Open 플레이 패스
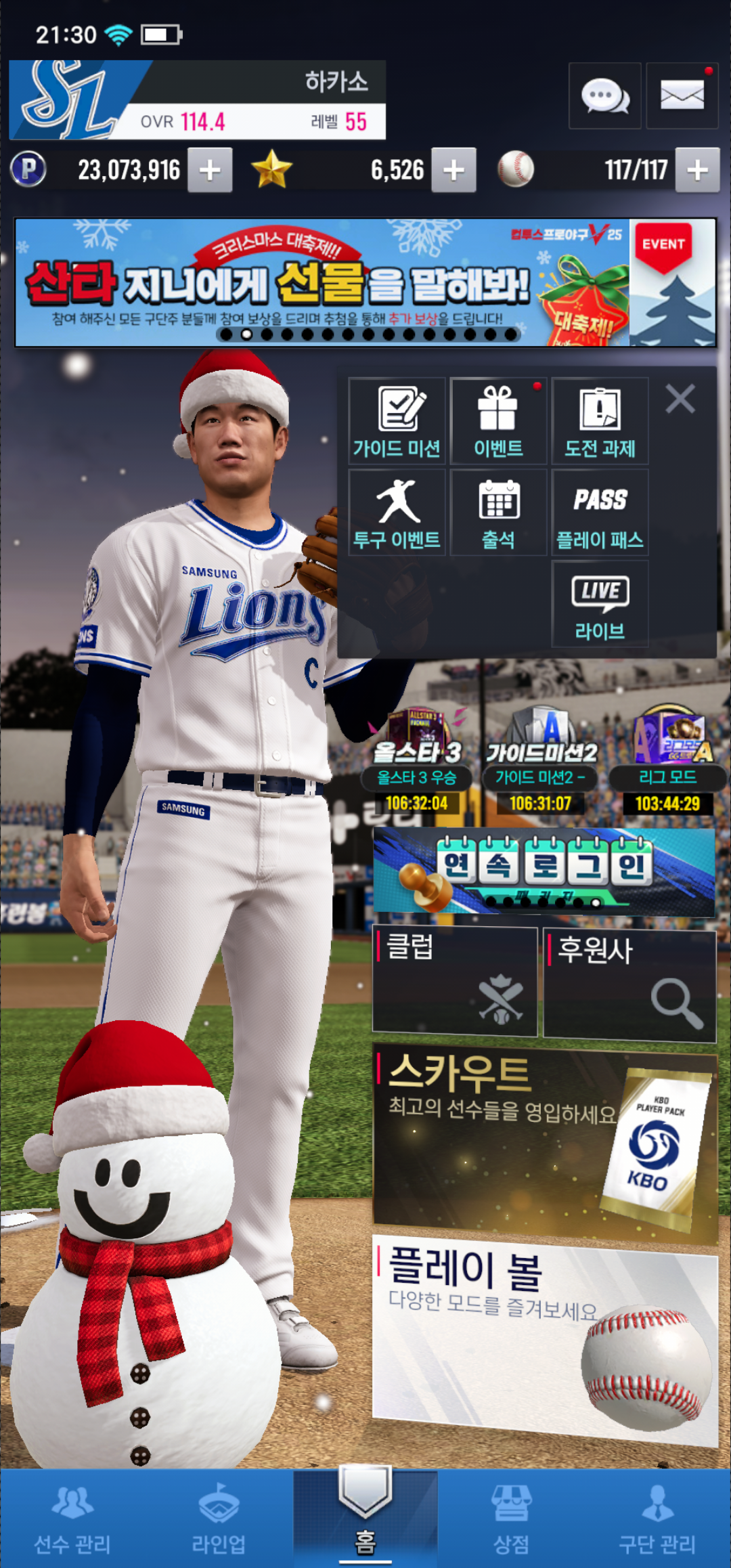 tap(600, 513)
